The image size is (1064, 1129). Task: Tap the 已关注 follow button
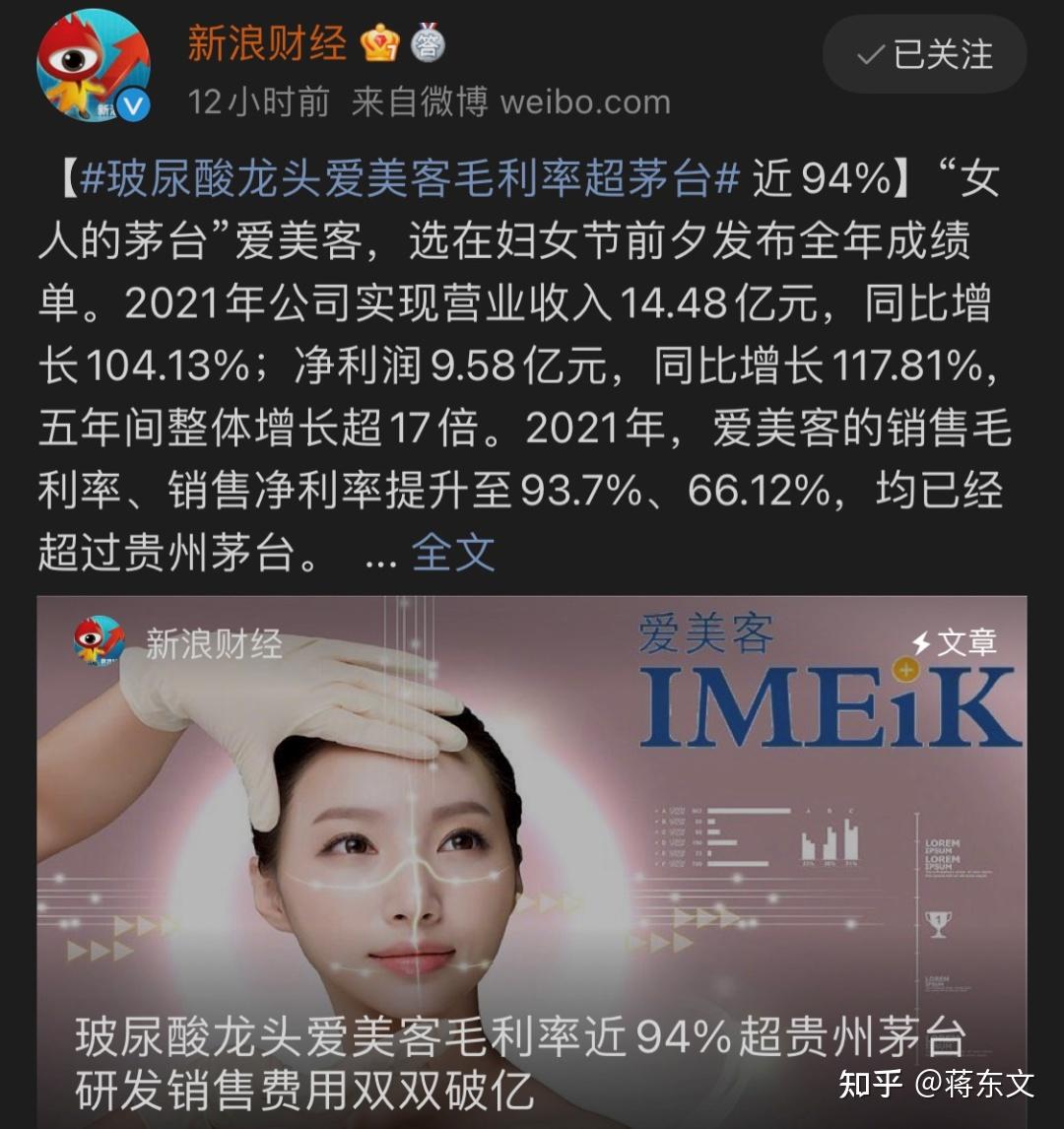(x=924, y=55)
